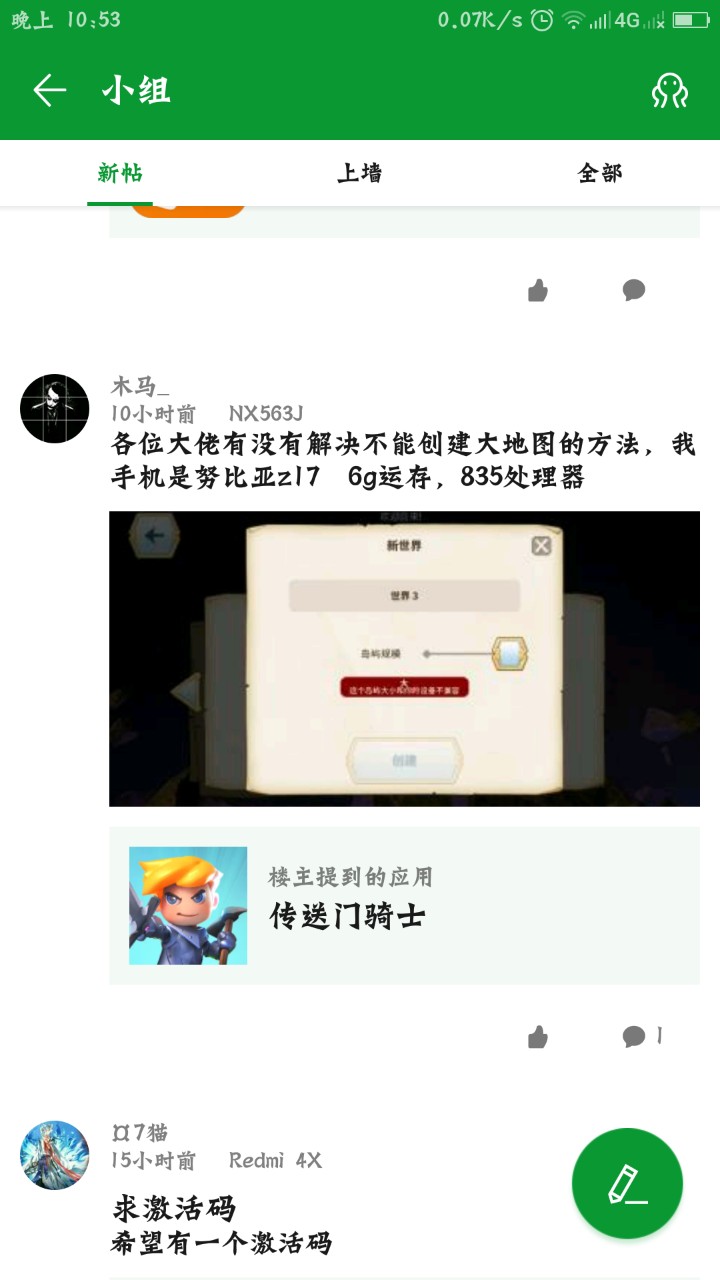Compose a new post with the pencil button
This screenshot has height=1280, width=720.
coord(627,1183)
